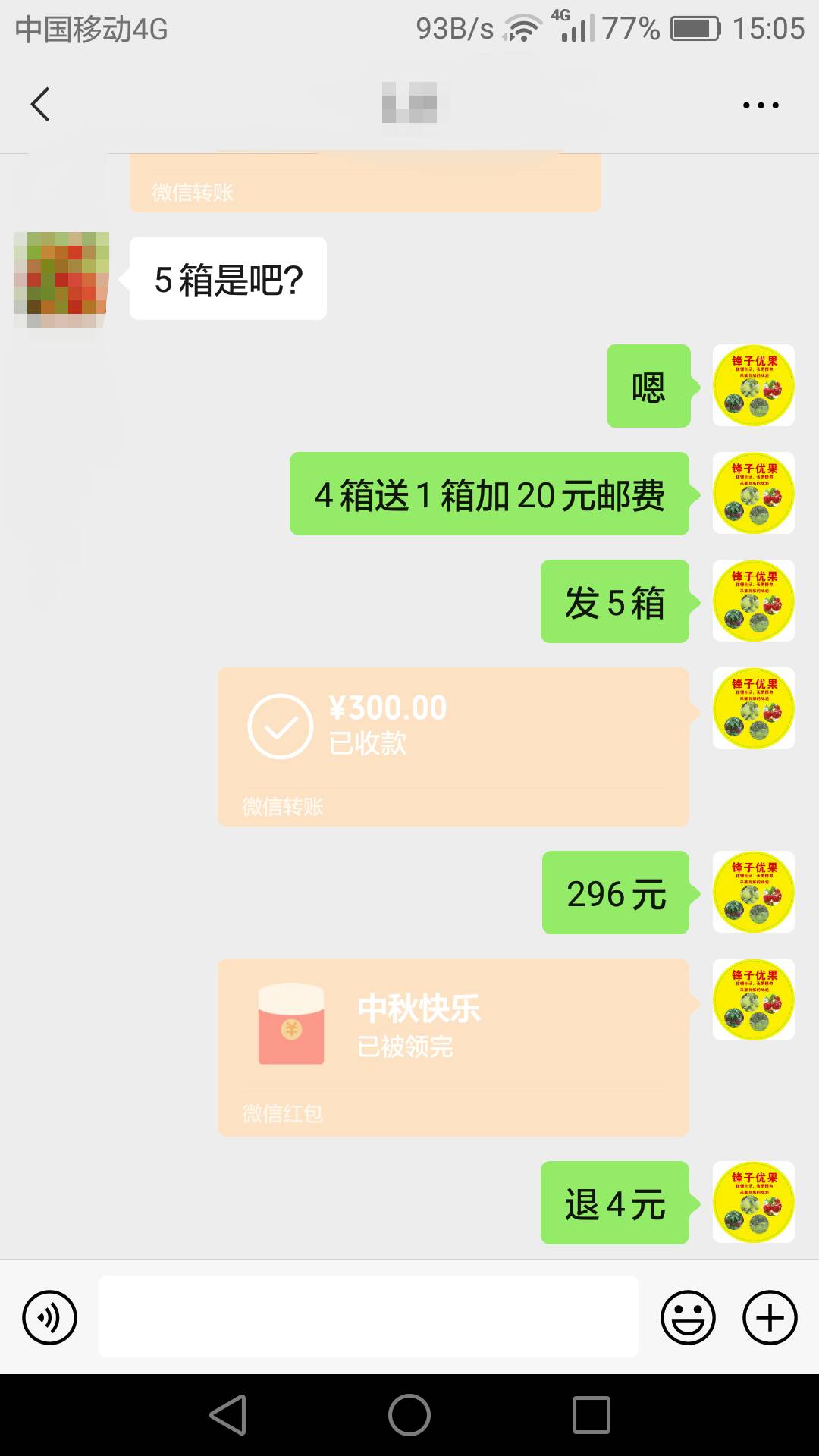Open the chat info overflow menu
Image resolution: width=819 pixels, height=1456 pixels.
click(x=761, y=105)
